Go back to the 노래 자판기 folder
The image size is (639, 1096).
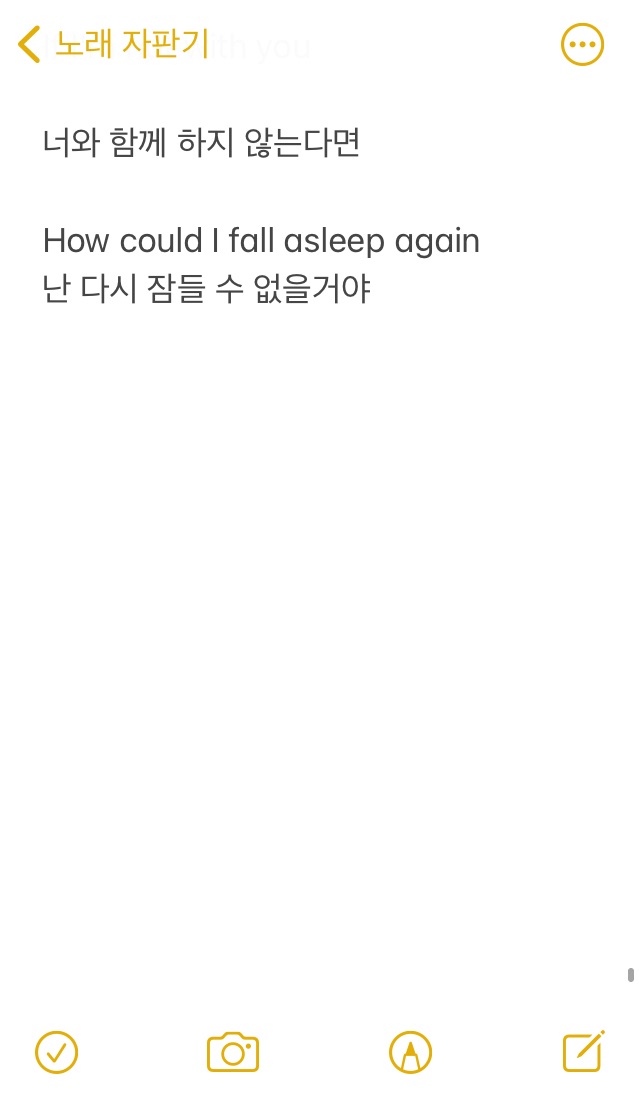coord(112,45)
